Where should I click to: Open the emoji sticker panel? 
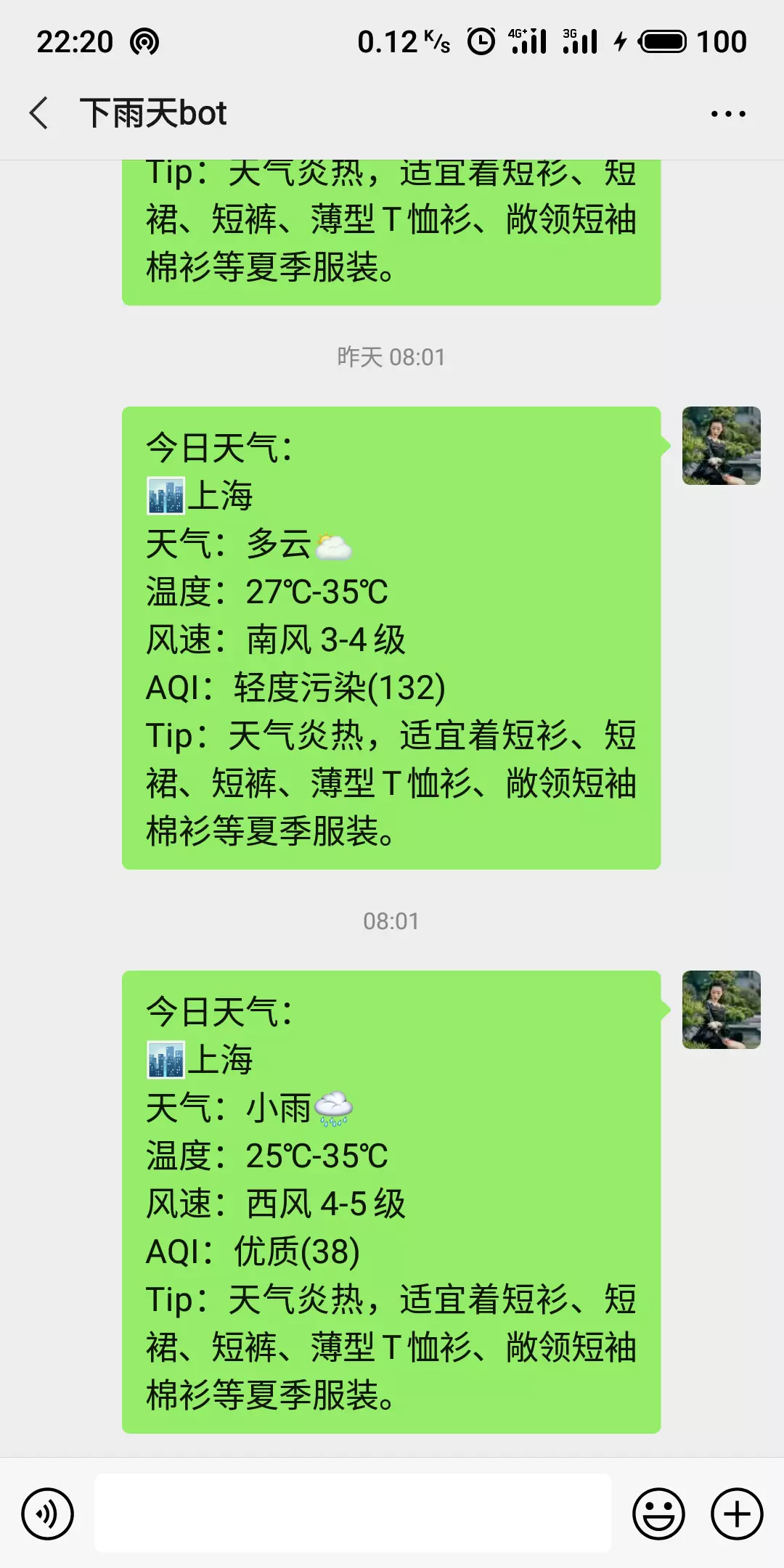pos(658,1514)
